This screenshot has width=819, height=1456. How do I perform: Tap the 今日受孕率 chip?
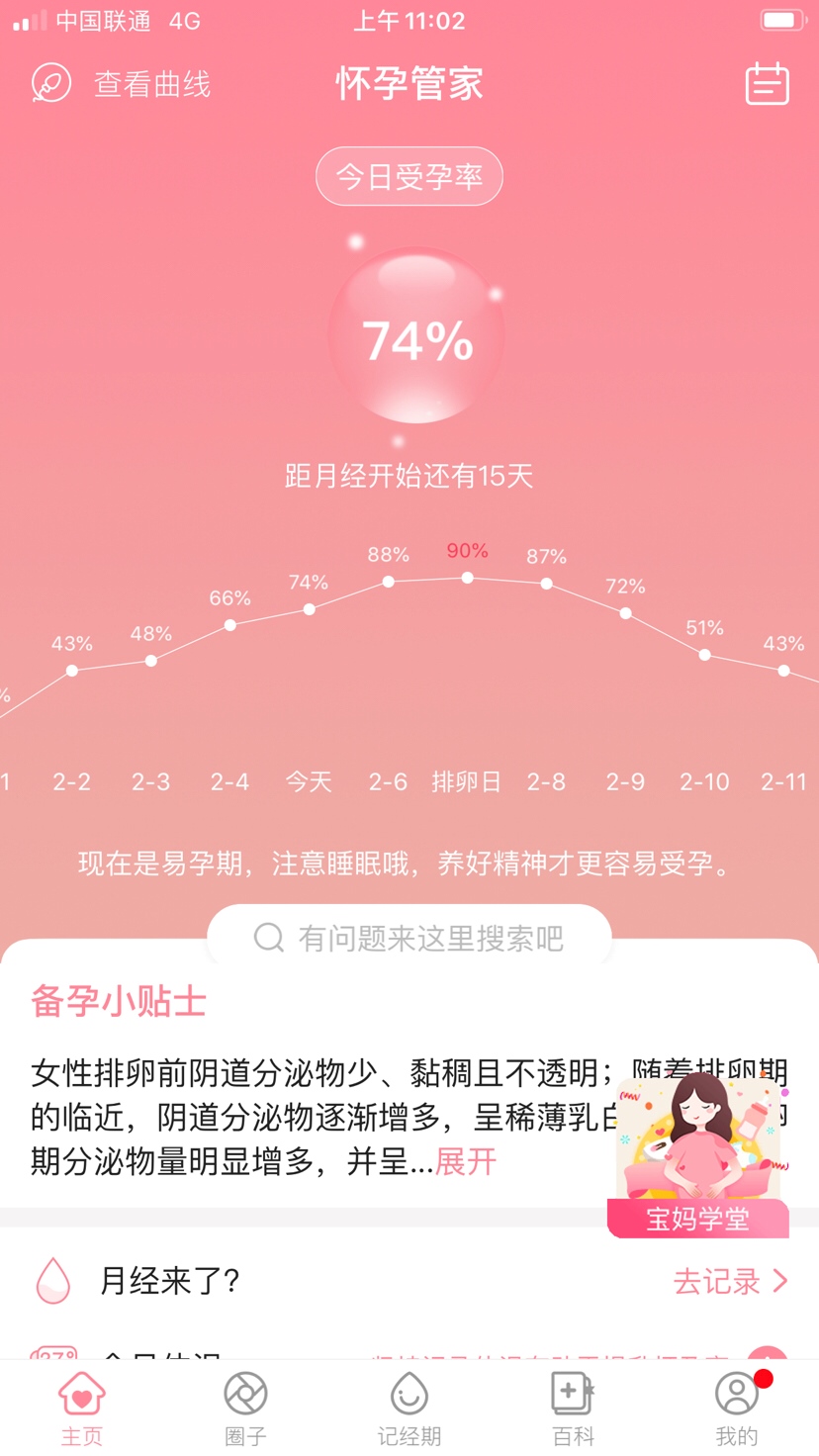click(x=409, y=177)
